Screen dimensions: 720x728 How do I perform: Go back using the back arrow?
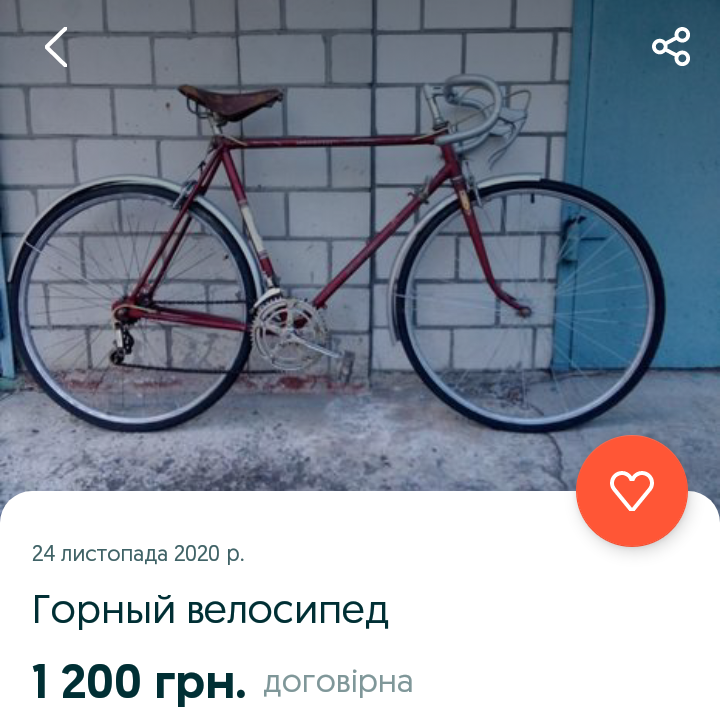(x=56, y=47)
